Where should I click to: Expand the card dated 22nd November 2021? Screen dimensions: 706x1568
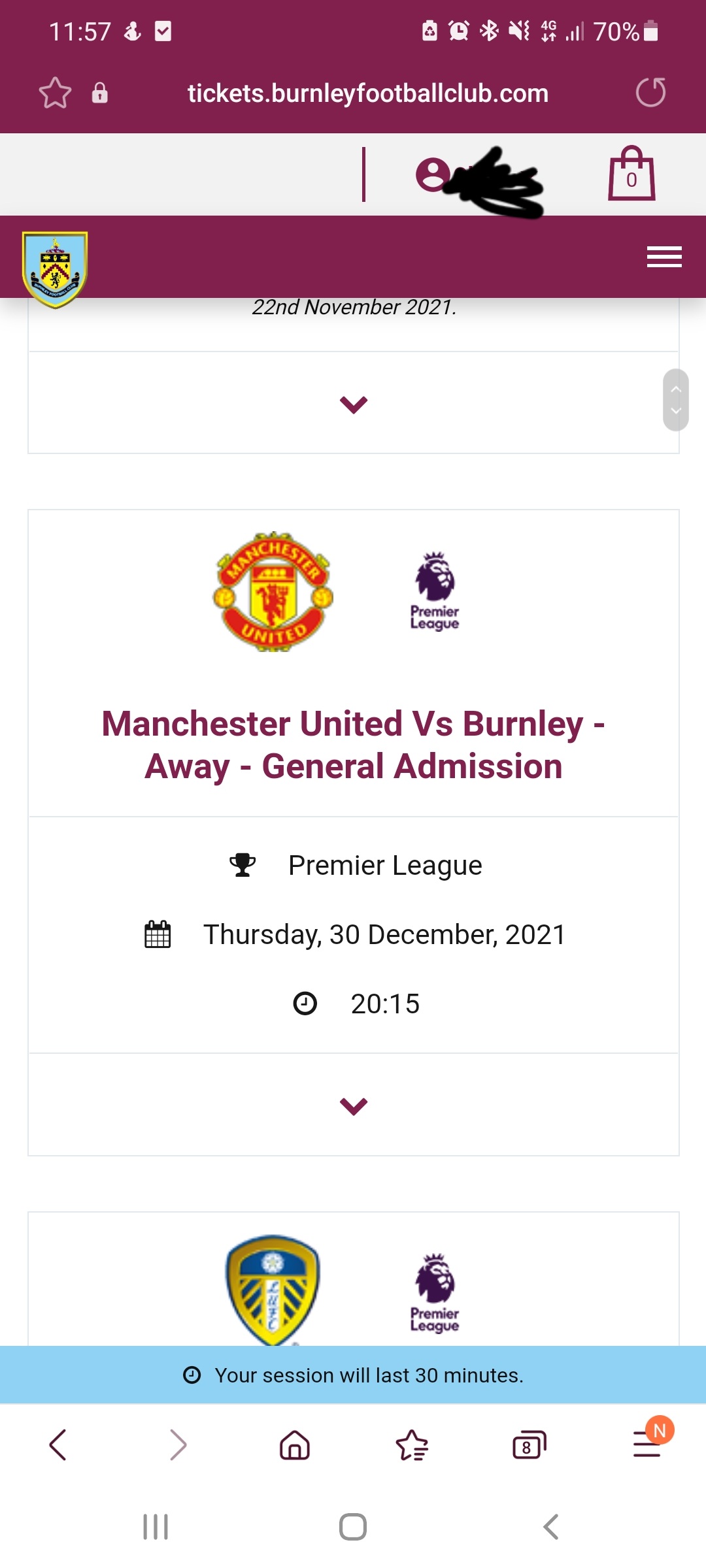tap(354, 404)
